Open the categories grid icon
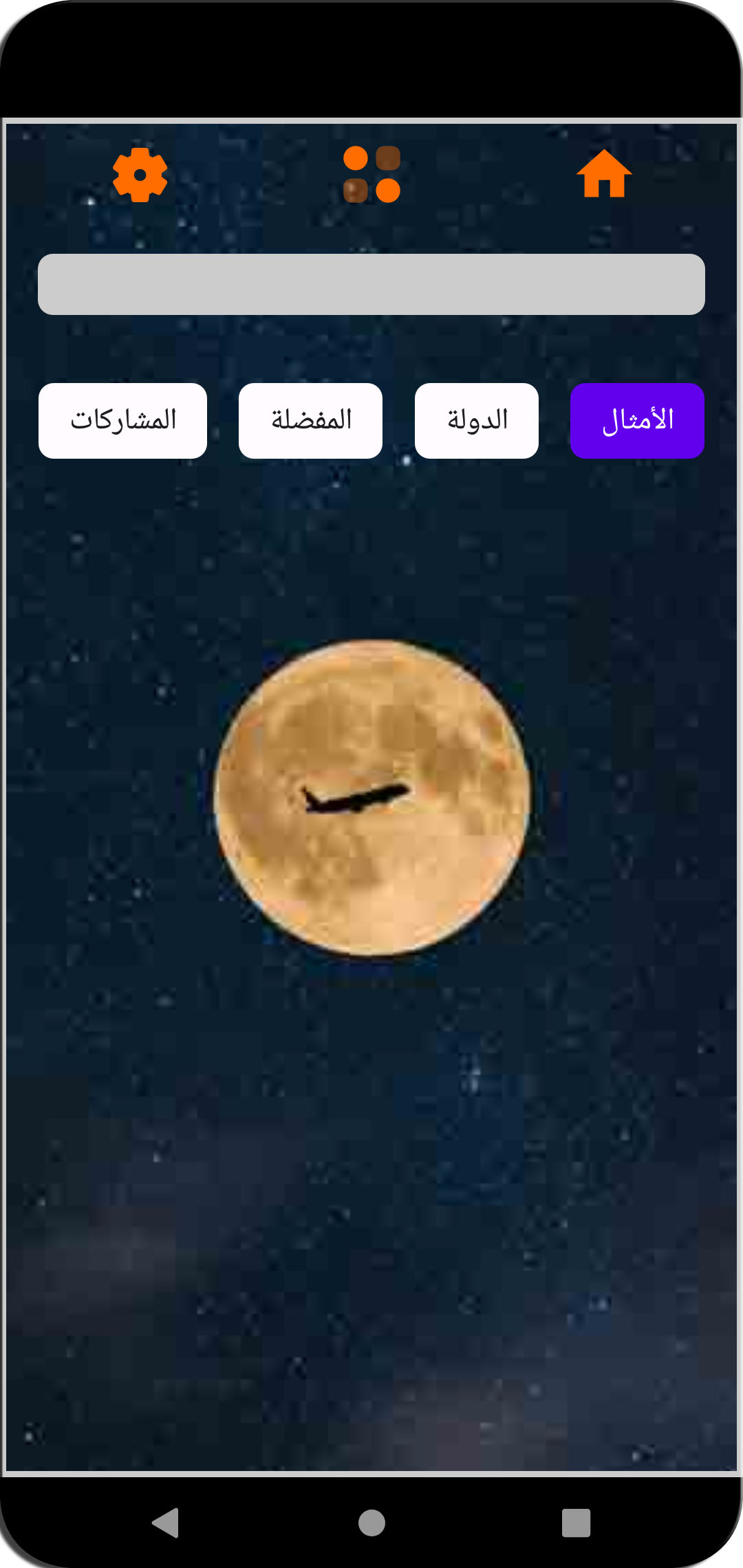This screenshot has height=1568, width=743. pos(371,175)
